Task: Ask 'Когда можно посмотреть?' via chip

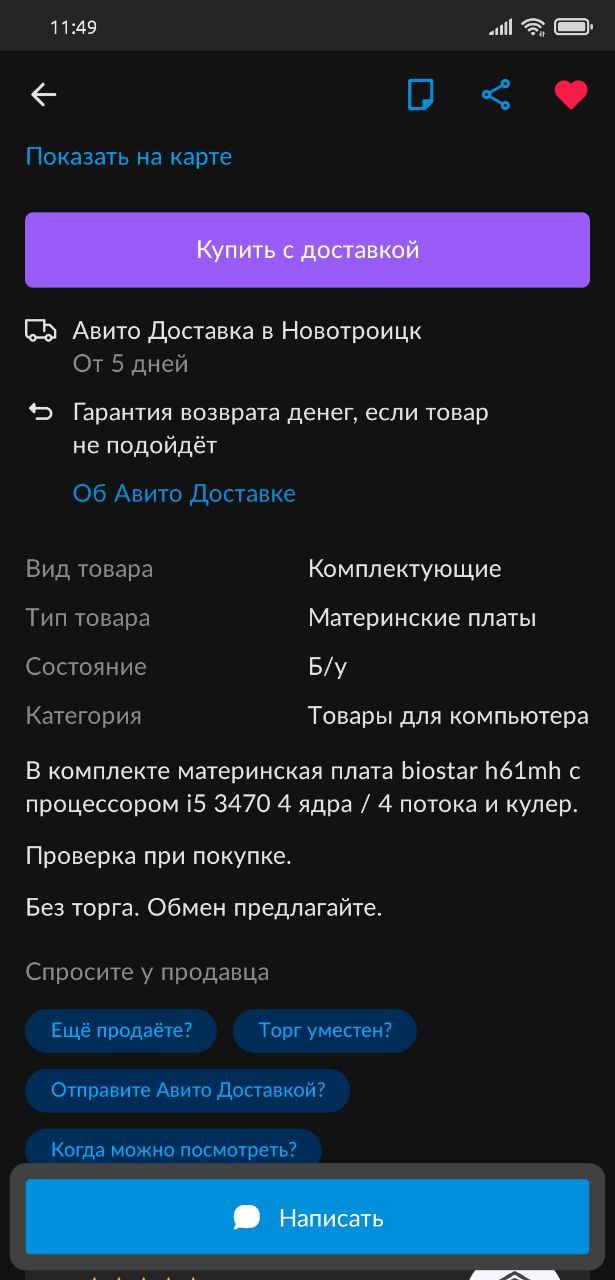Action: (173, 1149)
